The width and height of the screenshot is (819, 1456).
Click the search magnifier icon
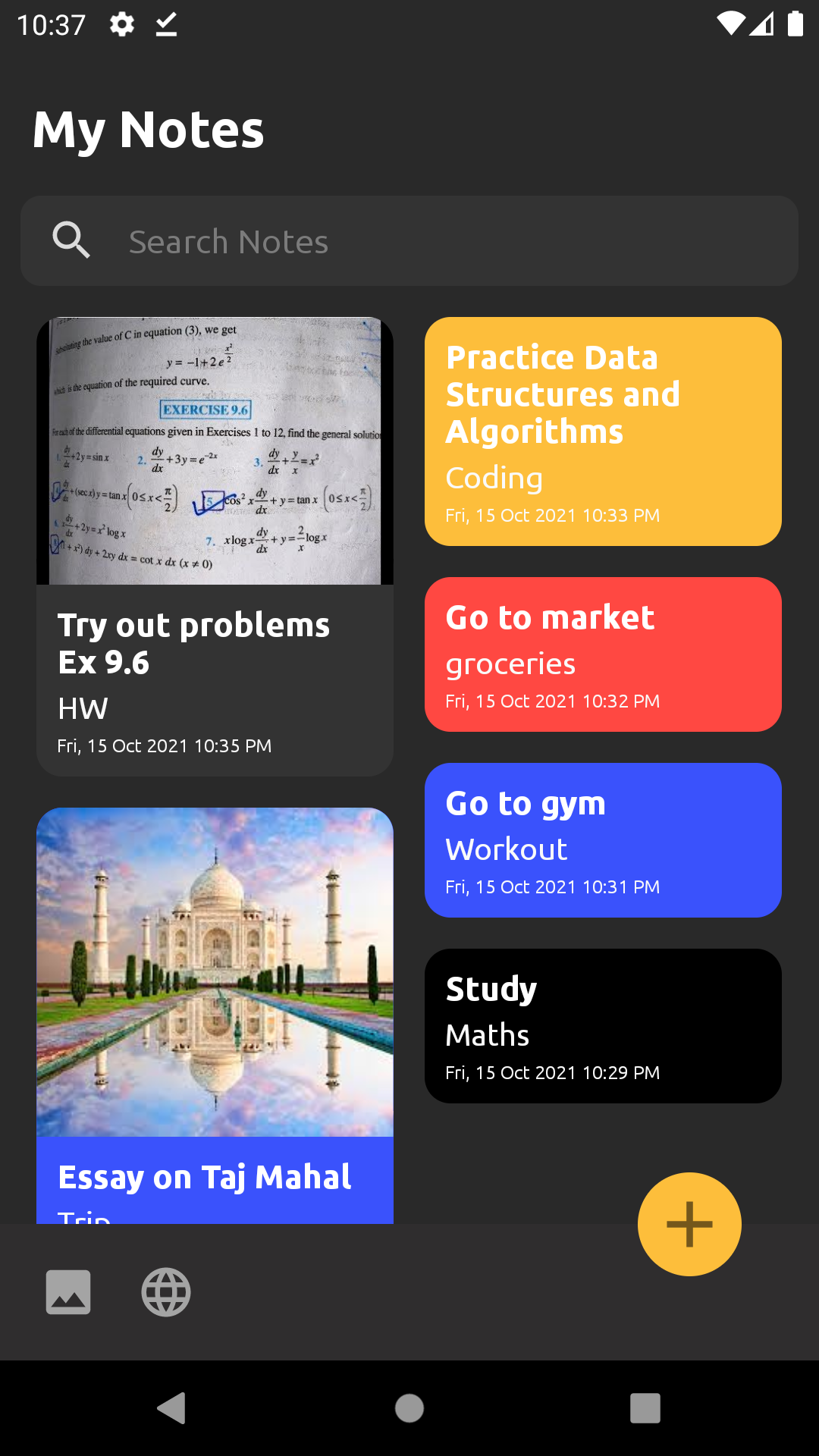[x=72, y=240]
